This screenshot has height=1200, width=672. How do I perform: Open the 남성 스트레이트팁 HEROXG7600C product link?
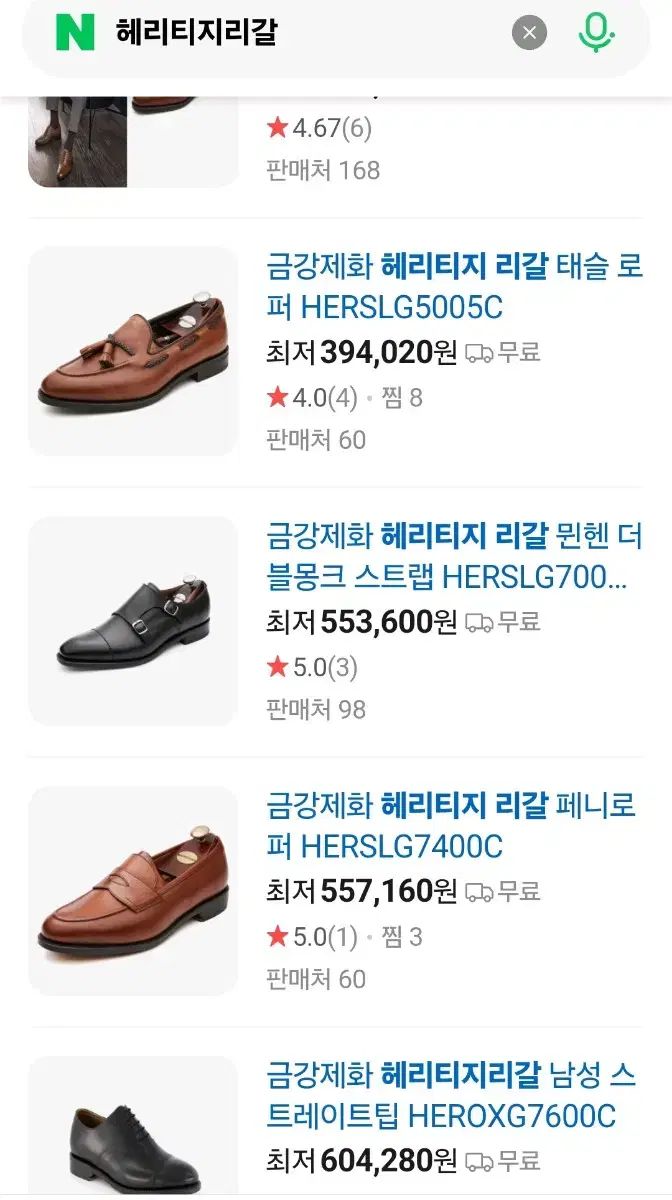[x=454, y=1096]
